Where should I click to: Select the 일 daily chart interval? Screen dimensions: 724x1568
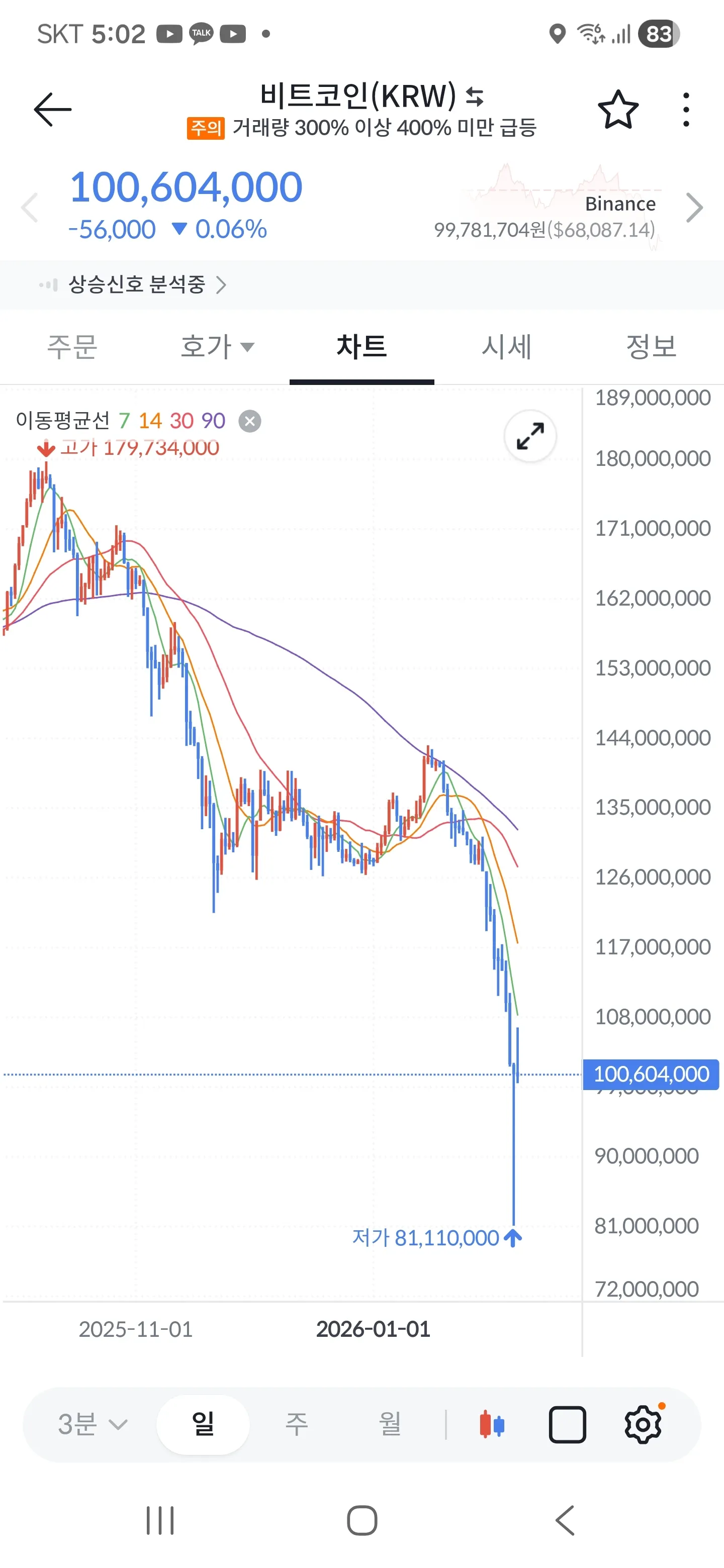(203, 1424)
